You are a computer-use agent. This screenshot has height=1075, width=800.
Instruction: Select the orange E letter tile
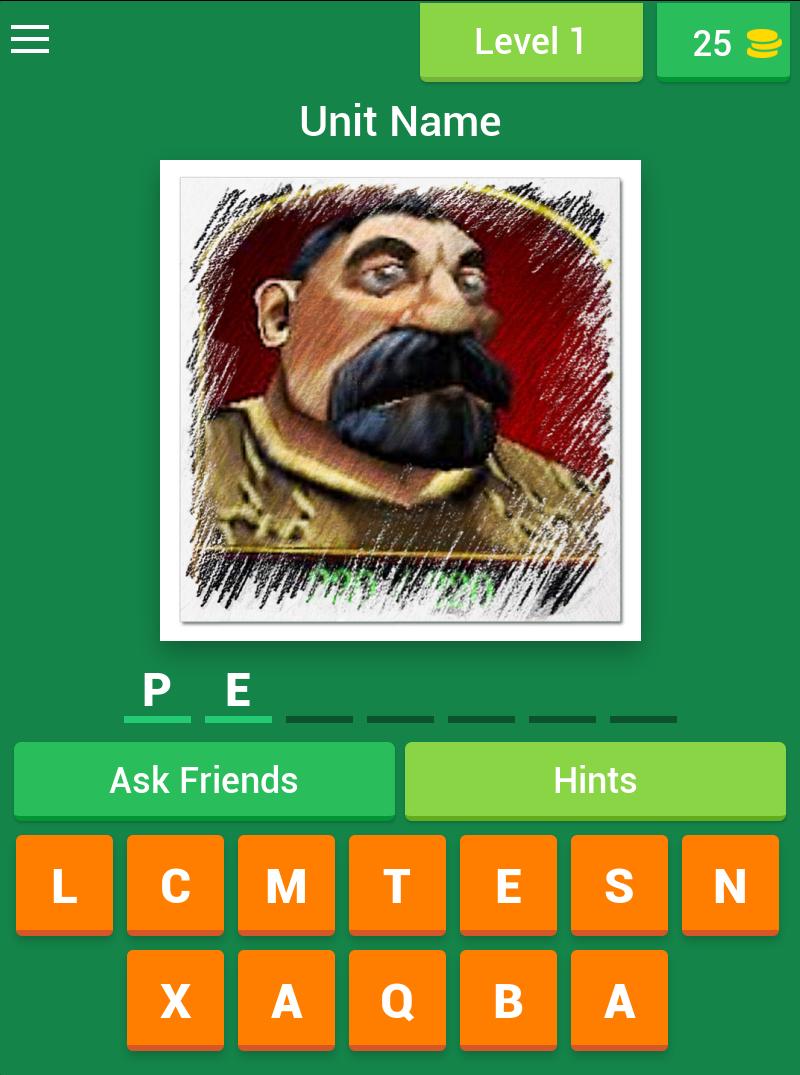tap(508, 885)
